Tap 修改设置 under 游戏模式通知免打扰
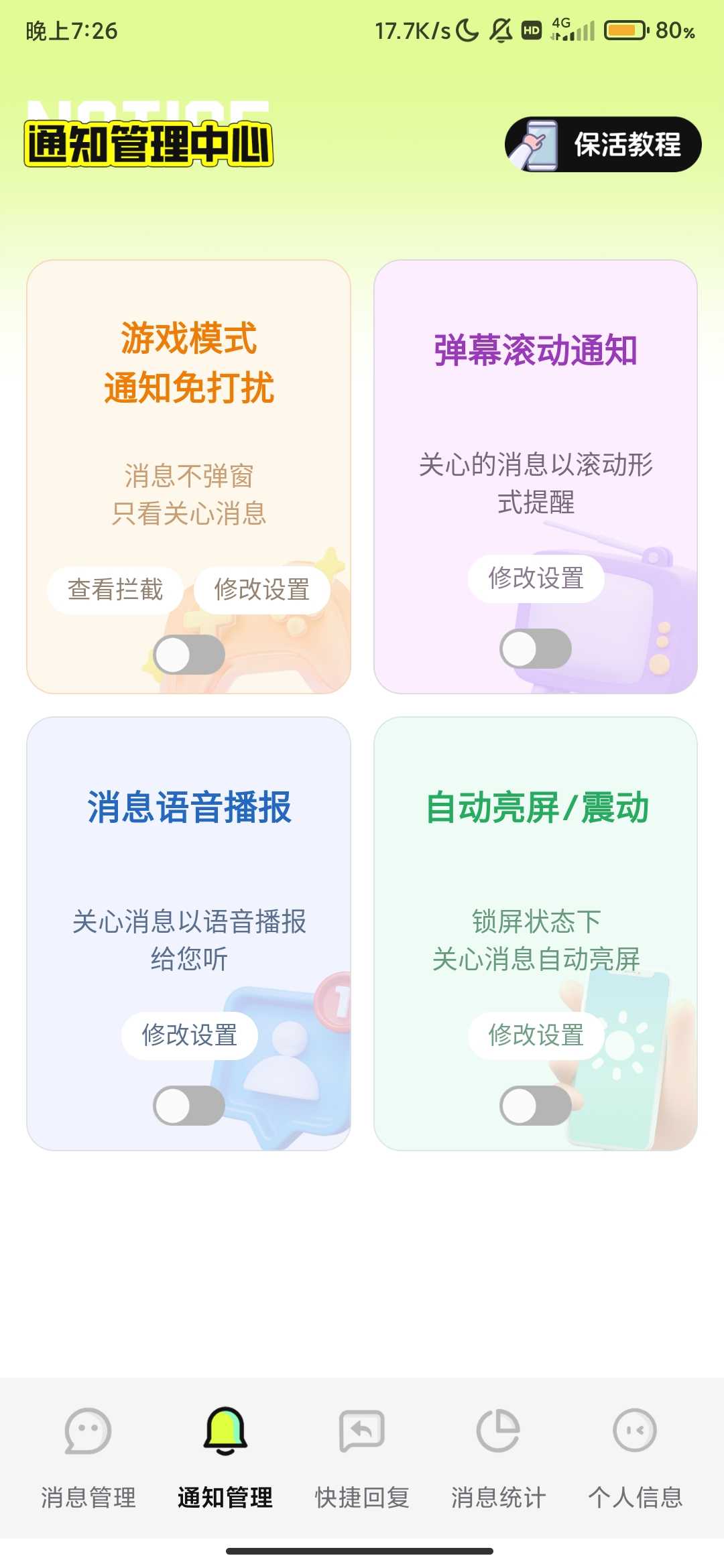 pyautogui.click(x=262, y=590)
